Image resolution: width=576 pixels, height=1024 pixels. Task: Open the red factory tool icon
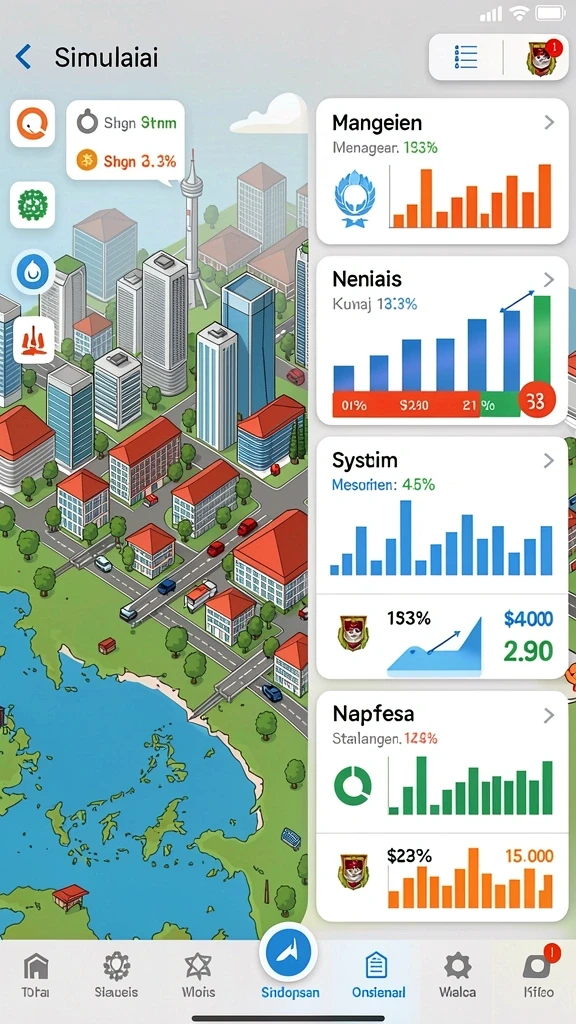[33, 341]
